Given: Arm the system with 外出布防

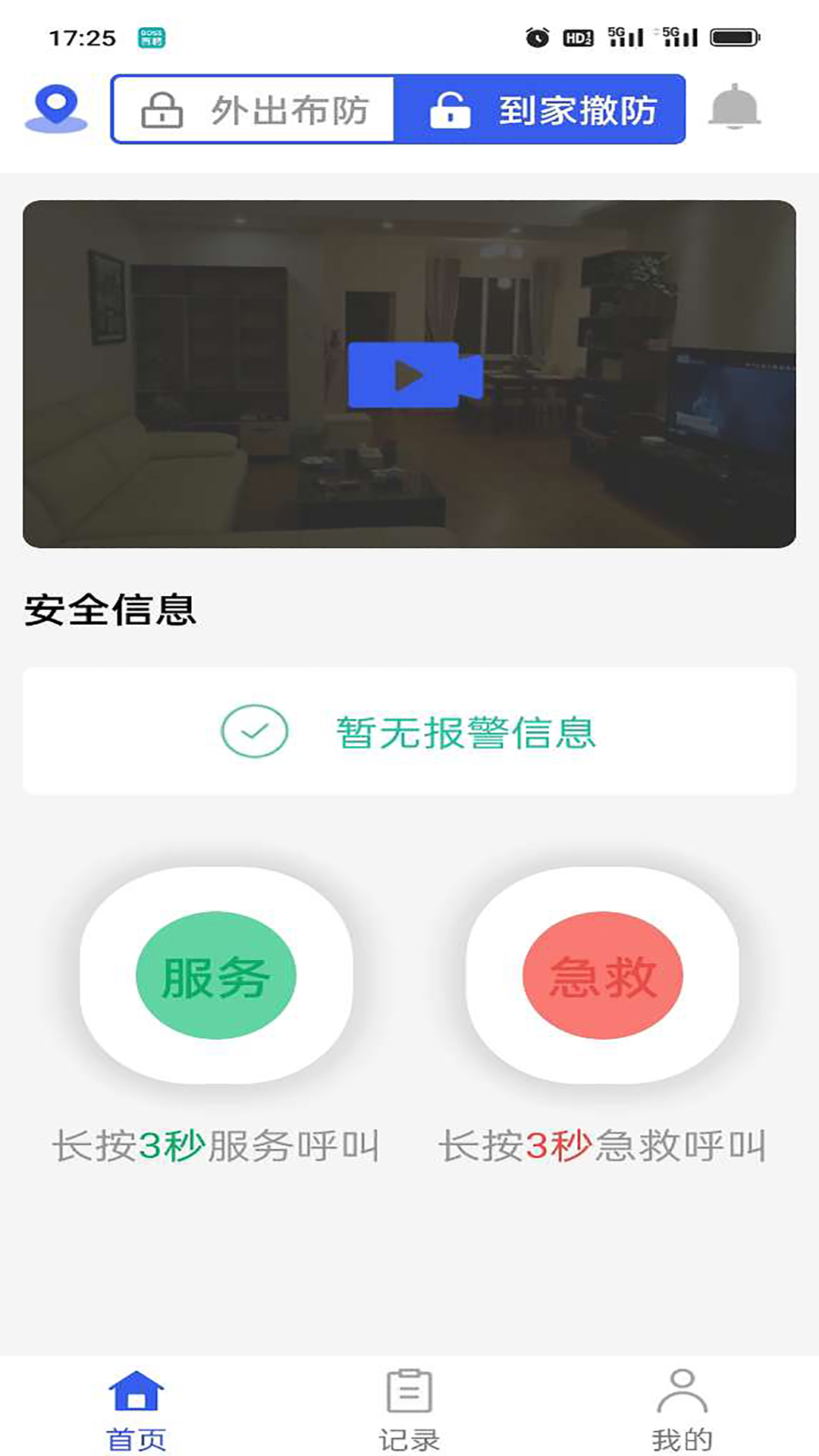Looking at the screenshot, I should [x=254, y=108].
